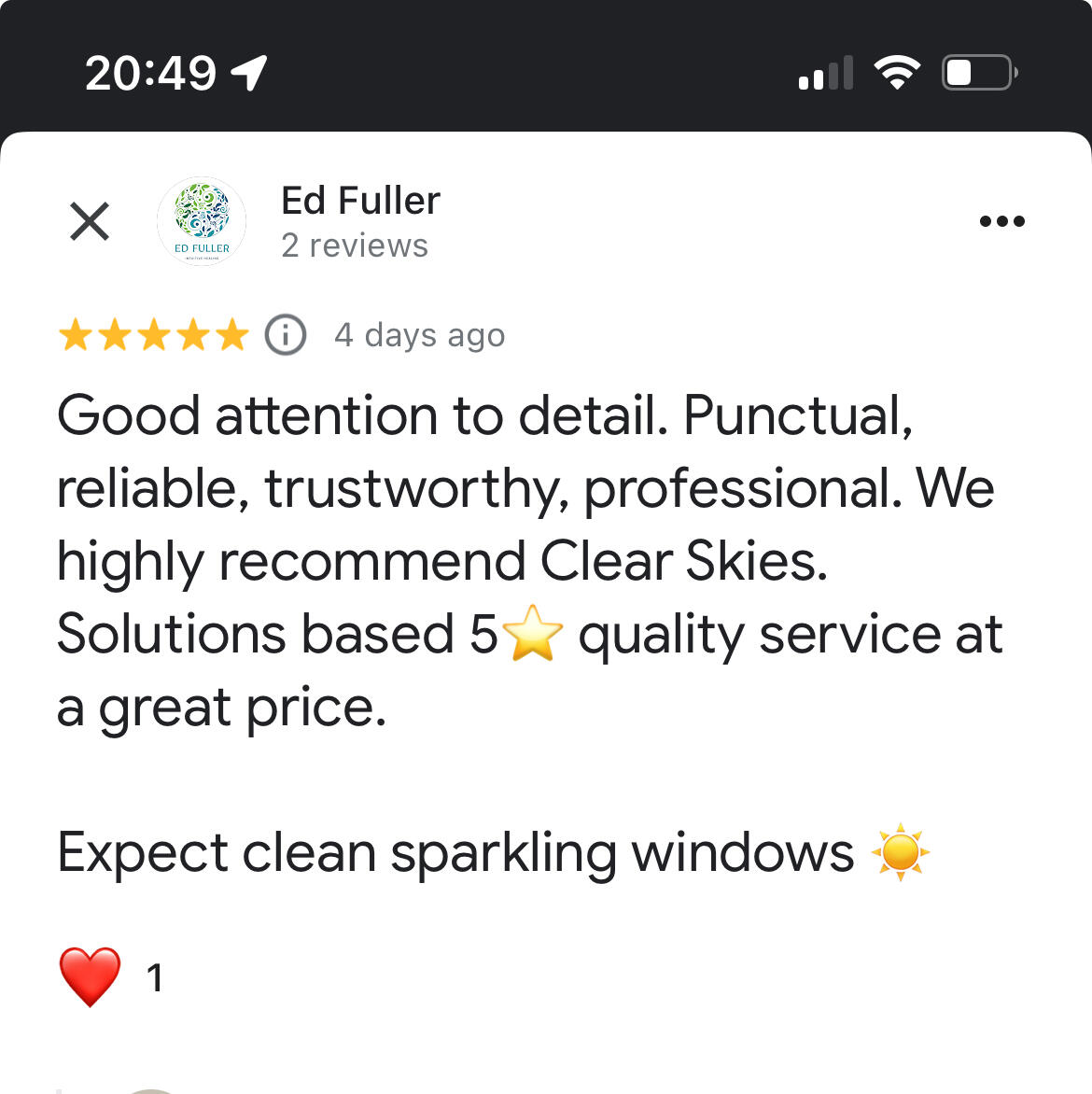View Ed Fuller's reviewer profile name

pos(360,201)
